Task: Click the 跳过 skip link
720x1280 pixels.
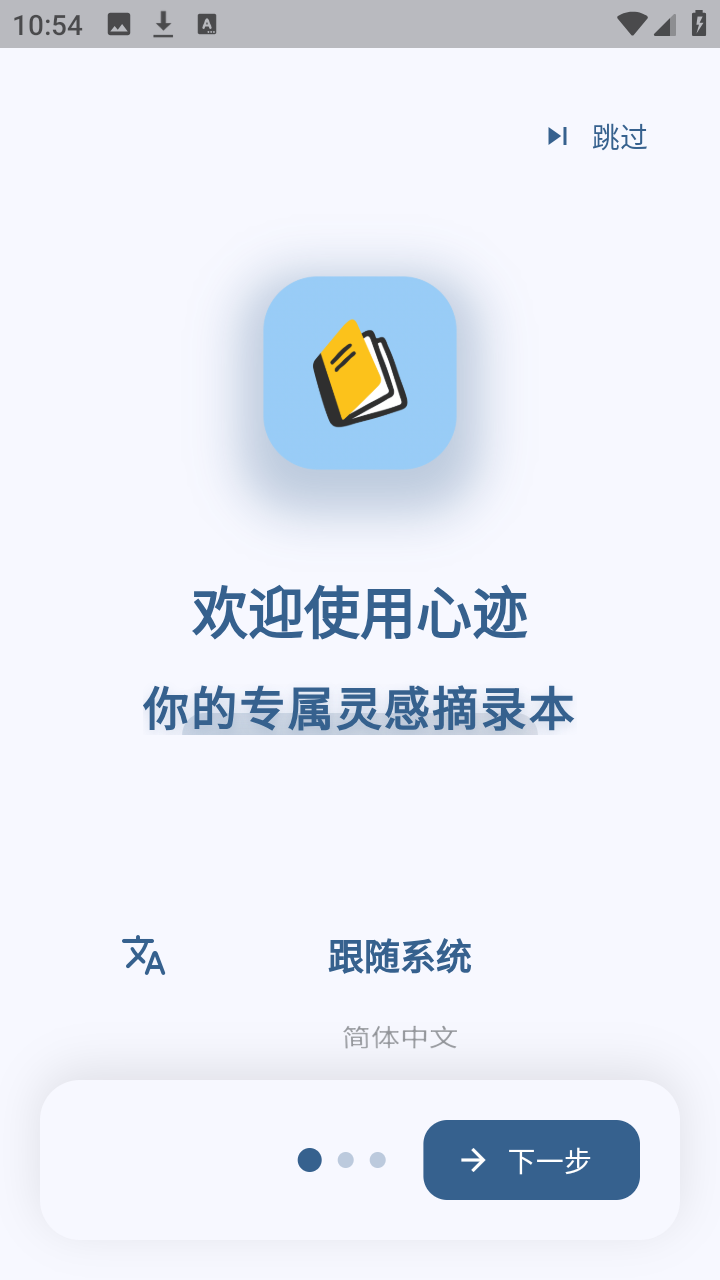Action: [x=618, y=136]
